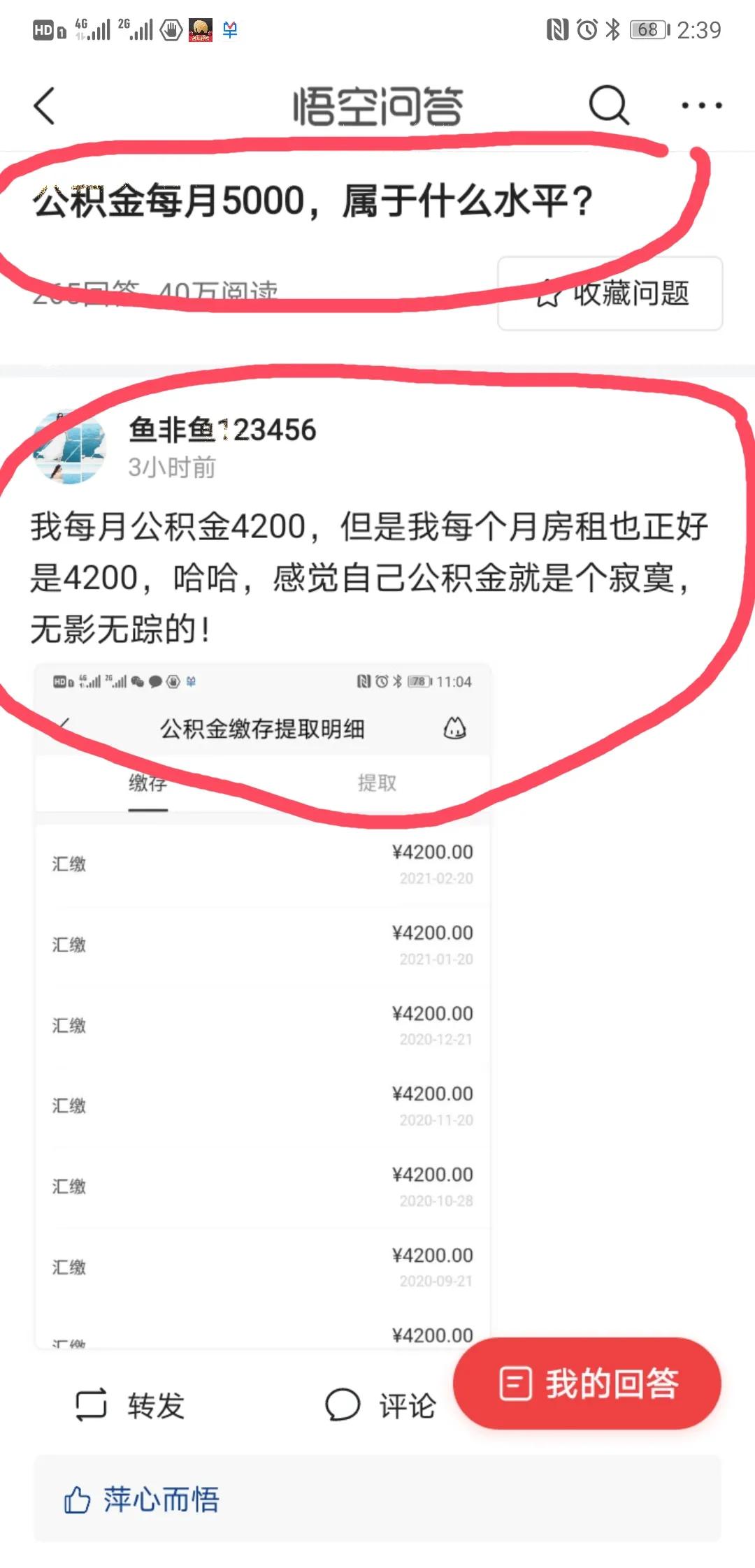Viewport: 755px width, 1568px height.
Task: Open the 收藏问题 toggle to save question
Action: [x=608, y=293]
